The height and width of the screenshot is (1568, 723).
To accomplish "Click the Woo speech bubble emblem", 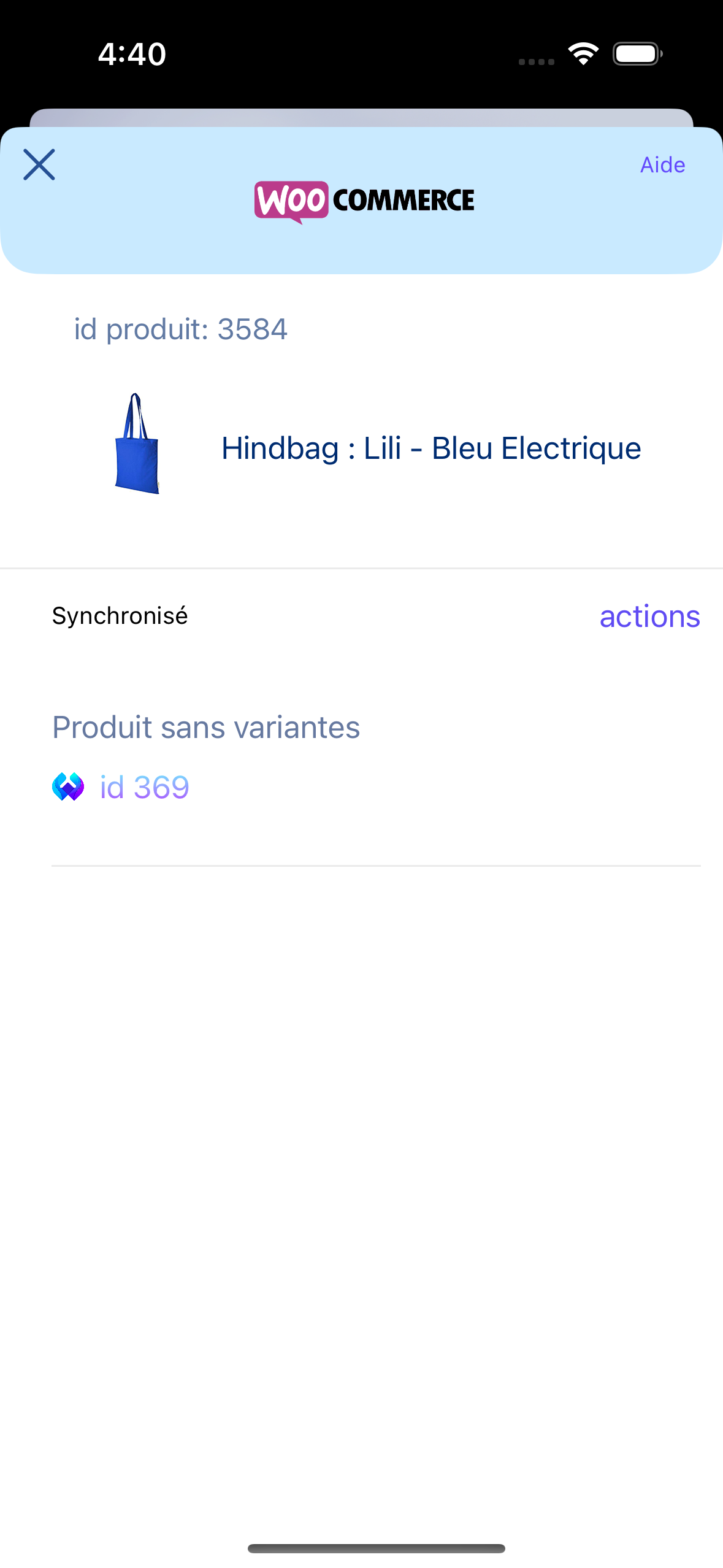I will click(291, 199).
